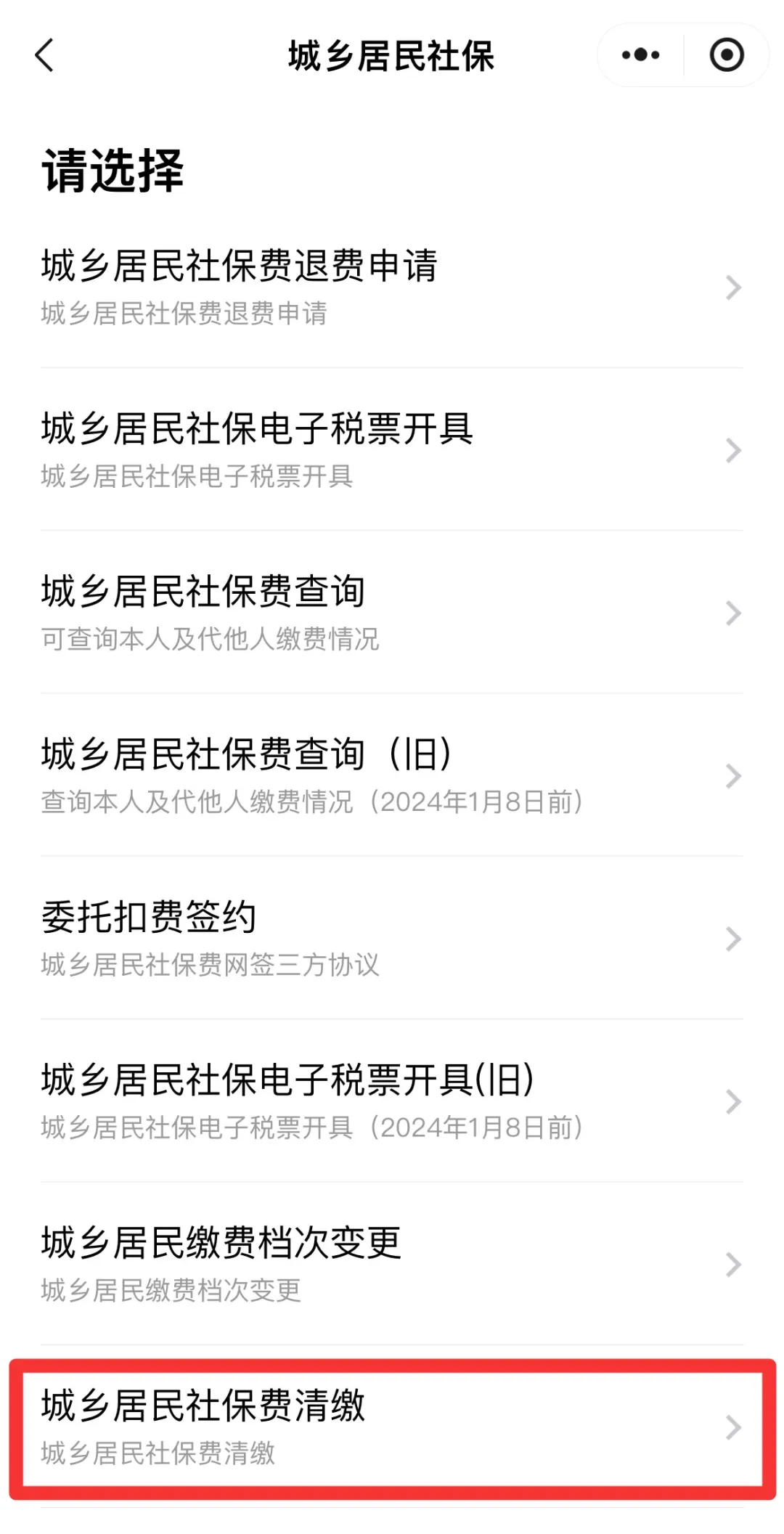Open the mini program three-dot menu

[640, 55]
